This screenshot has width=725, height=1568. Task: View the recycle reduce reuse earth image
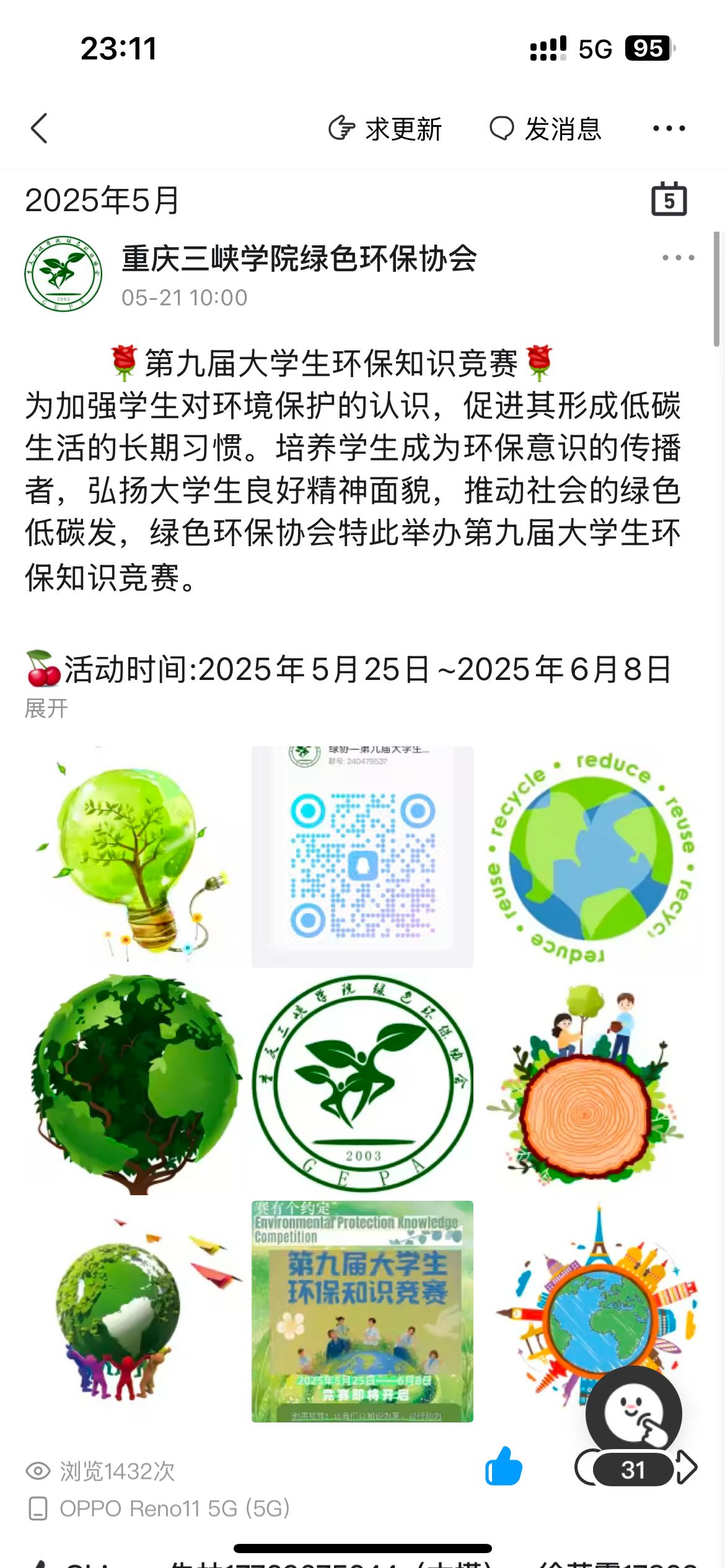[589, 856]
